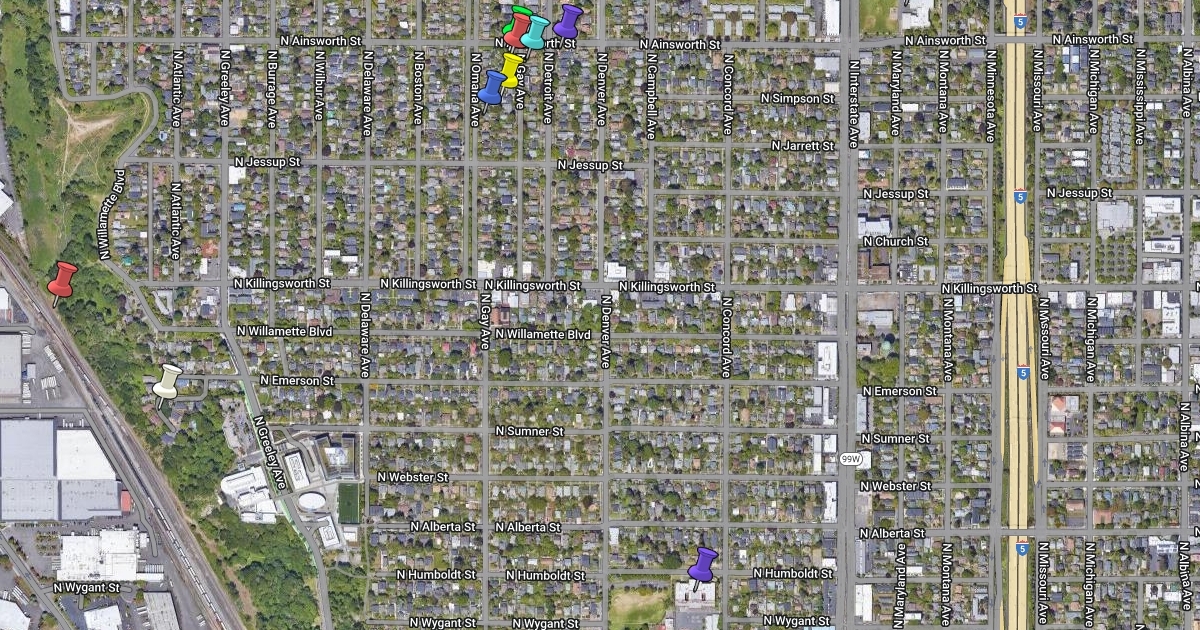1200x630 pixels.
Task: Open the white pin near N Emerson St
Action: [x=168, y=382]
